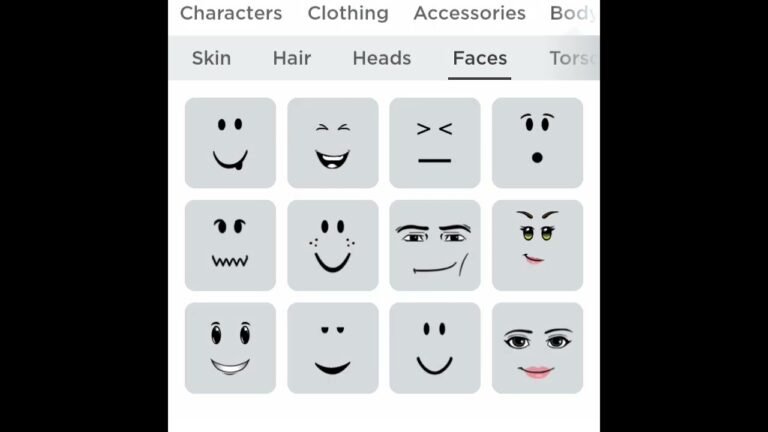The width and height of the screenshot is (768, 432).
Task: Pick the face with a flat-line mouth
Action: point(435,143)
